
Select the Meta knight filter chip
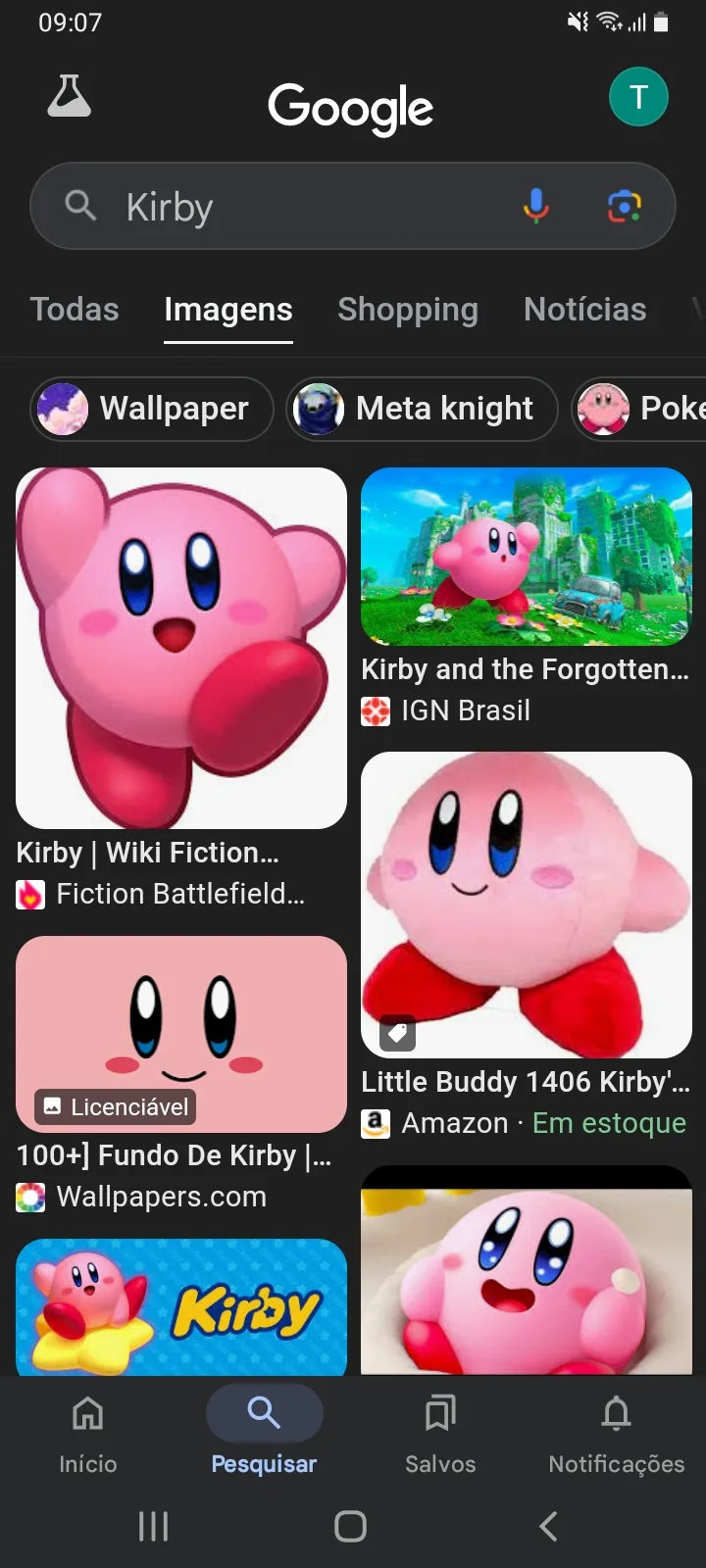[422, 409]
